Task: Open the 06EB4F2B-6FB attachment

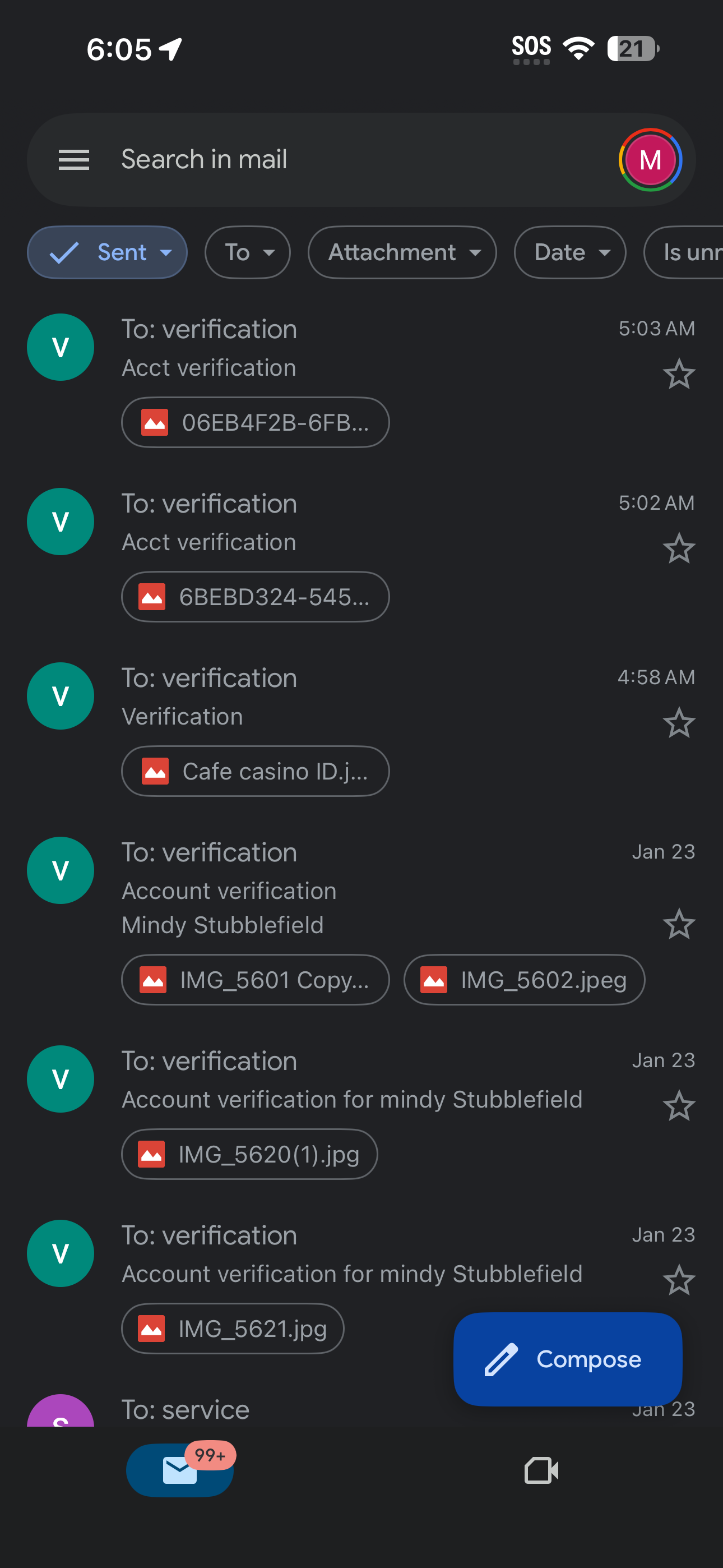Action: tap(256, 422)
